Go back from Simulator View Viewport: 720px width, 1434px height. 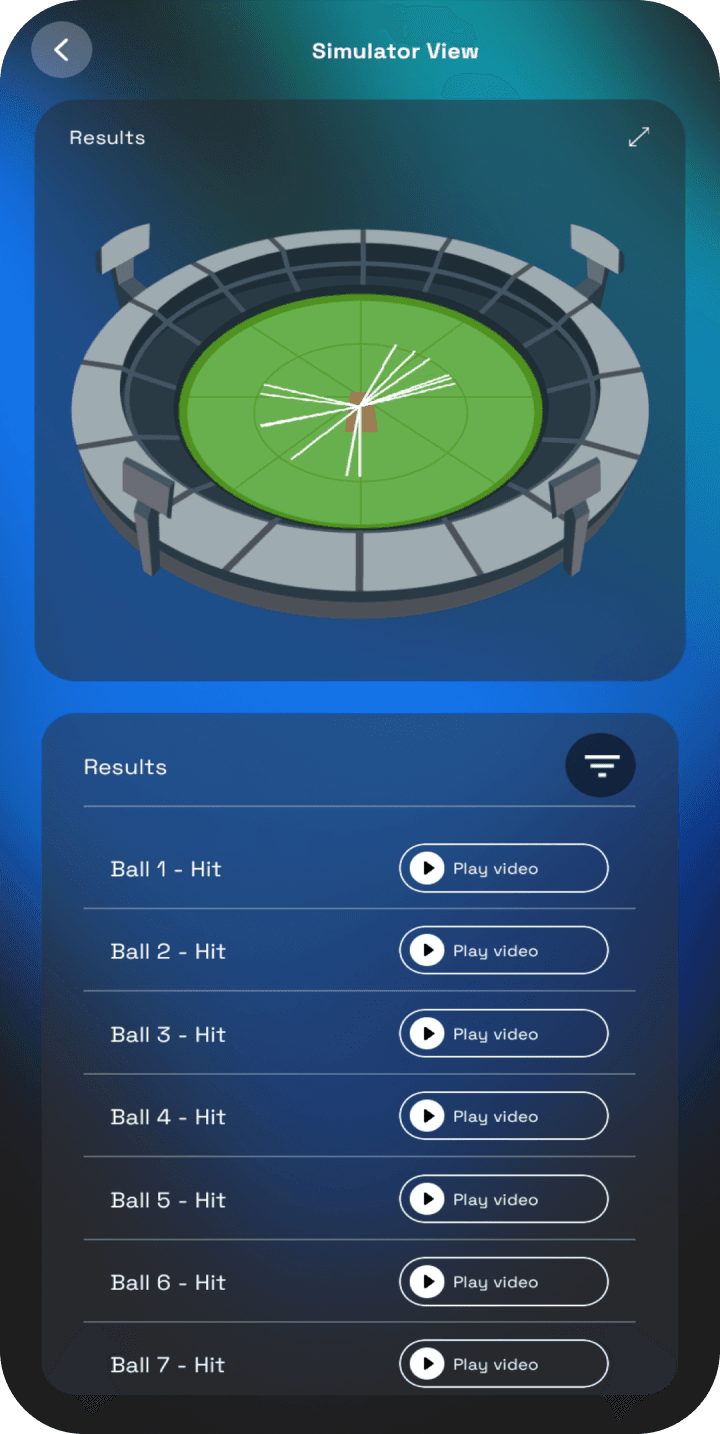coord(61,50)
